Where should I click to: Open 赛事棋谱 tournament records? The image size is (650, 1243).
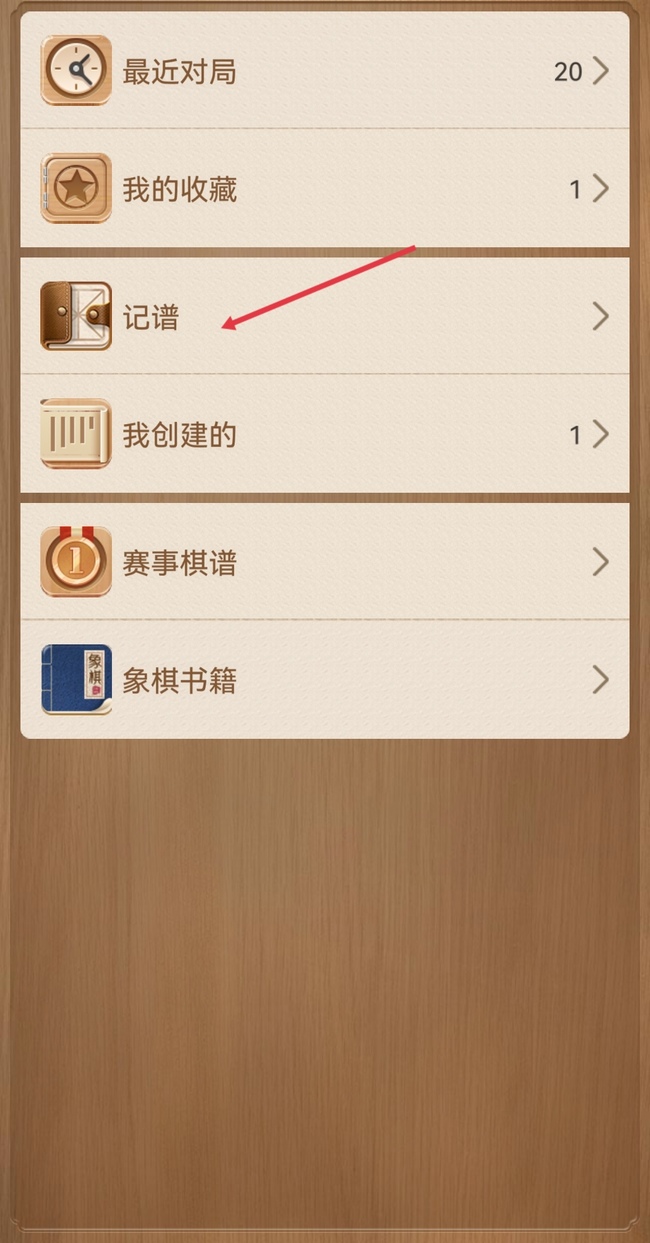click(x=325, y=562)
